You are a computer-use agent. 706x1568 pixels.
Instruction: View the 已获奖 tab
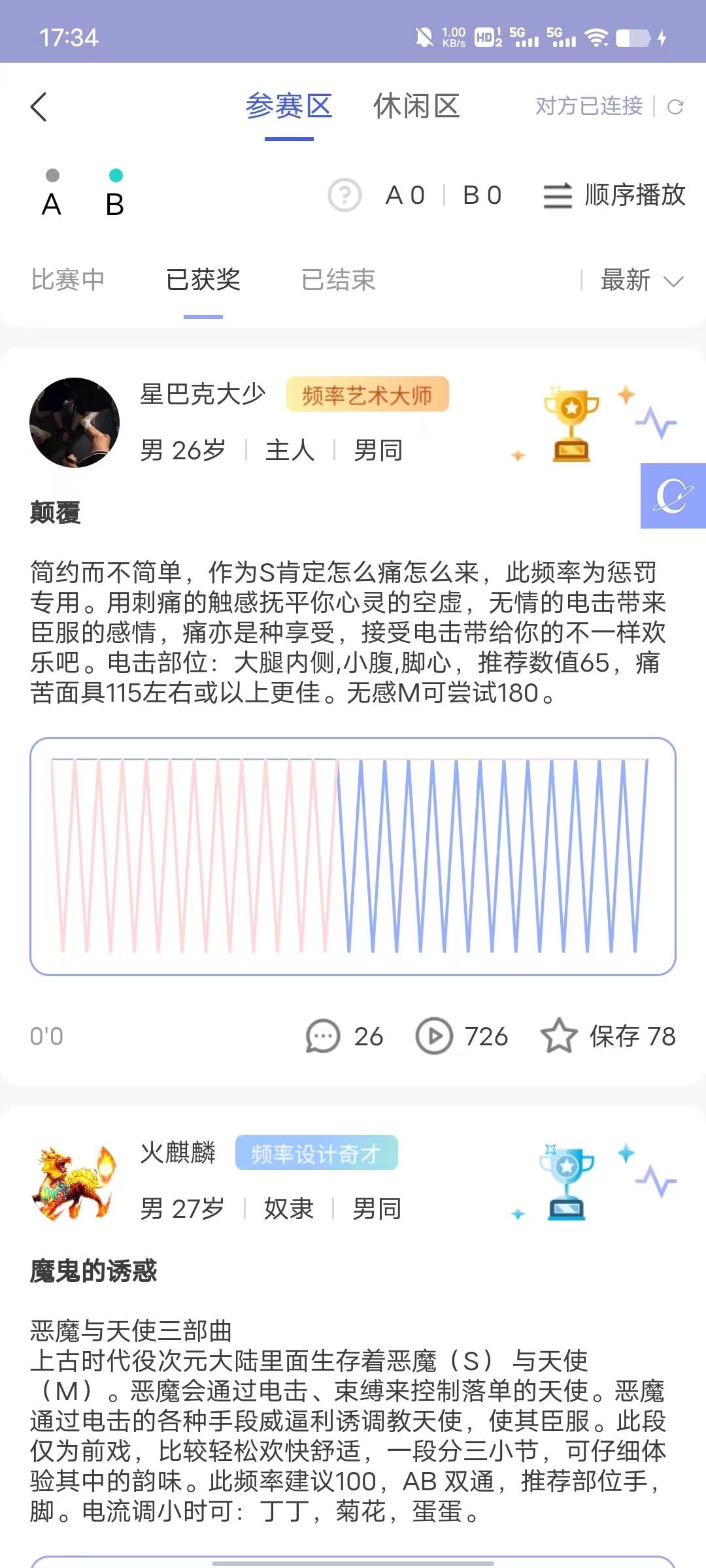point(203,280)
